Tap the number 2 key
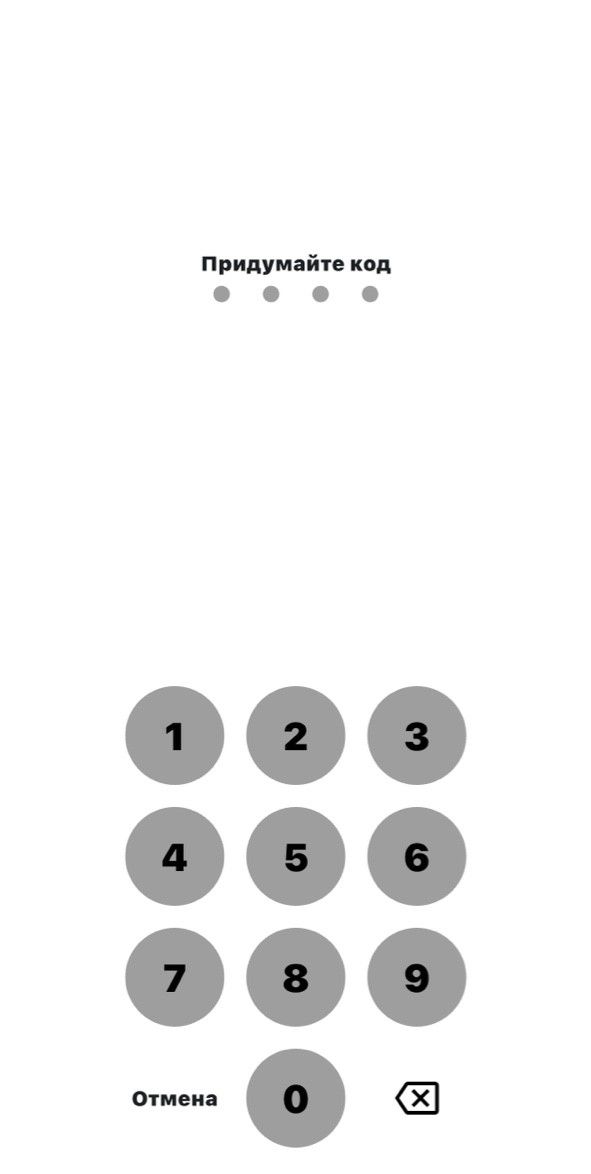Image resolution: width=591 pixels, height=1174 pixels. click(296, 735)
